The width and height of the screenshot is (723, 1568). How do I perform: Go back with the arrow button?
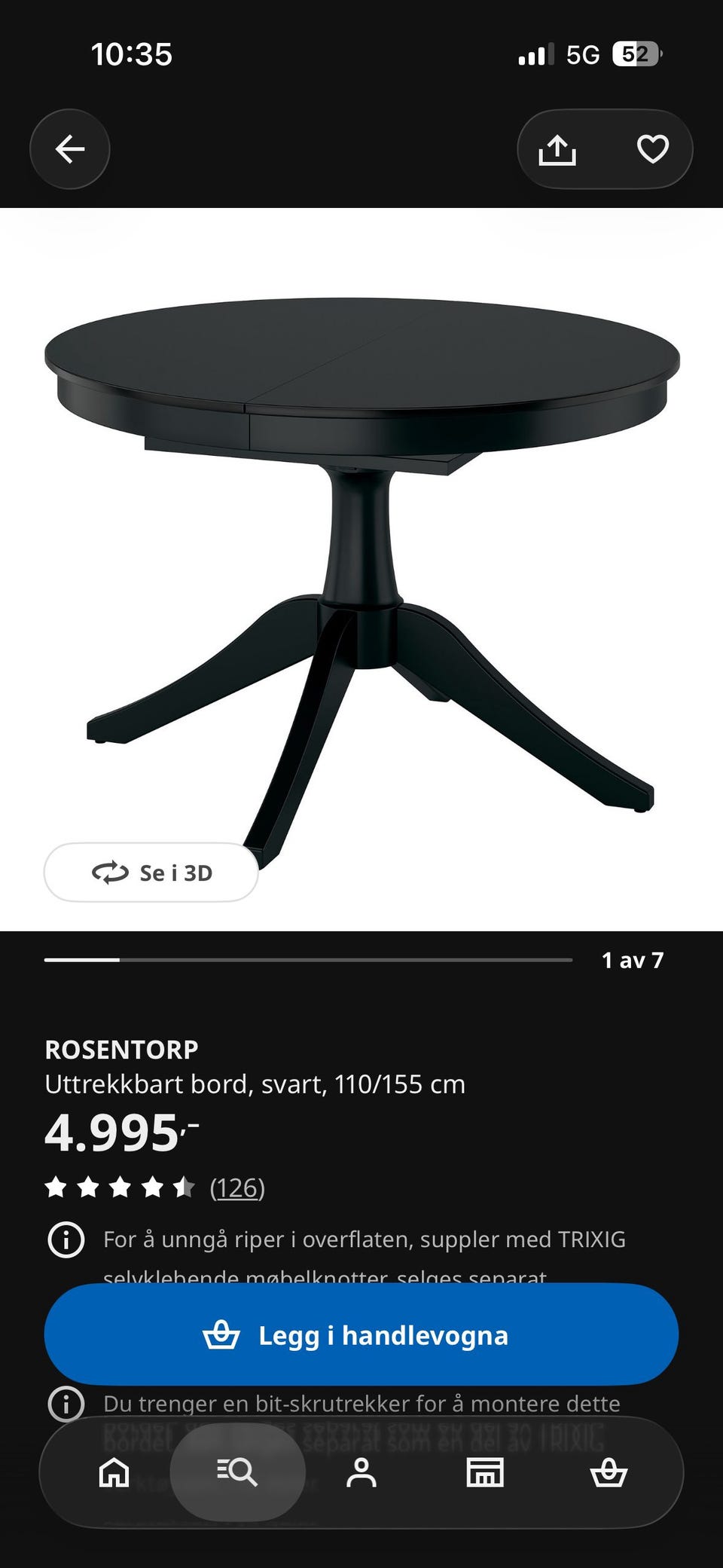tap(69, 149)
